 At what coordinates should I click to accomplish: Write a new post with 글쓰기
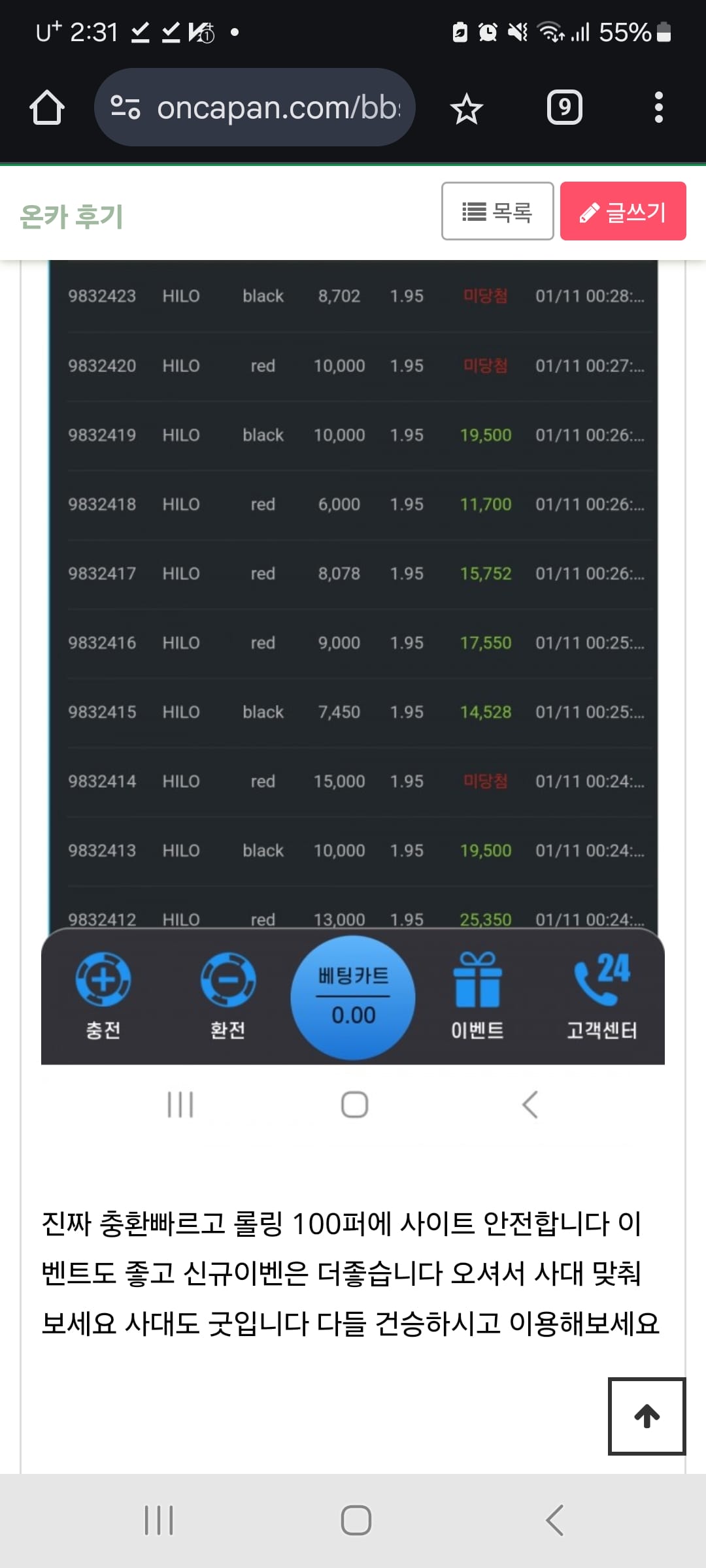tap(622, 212)
